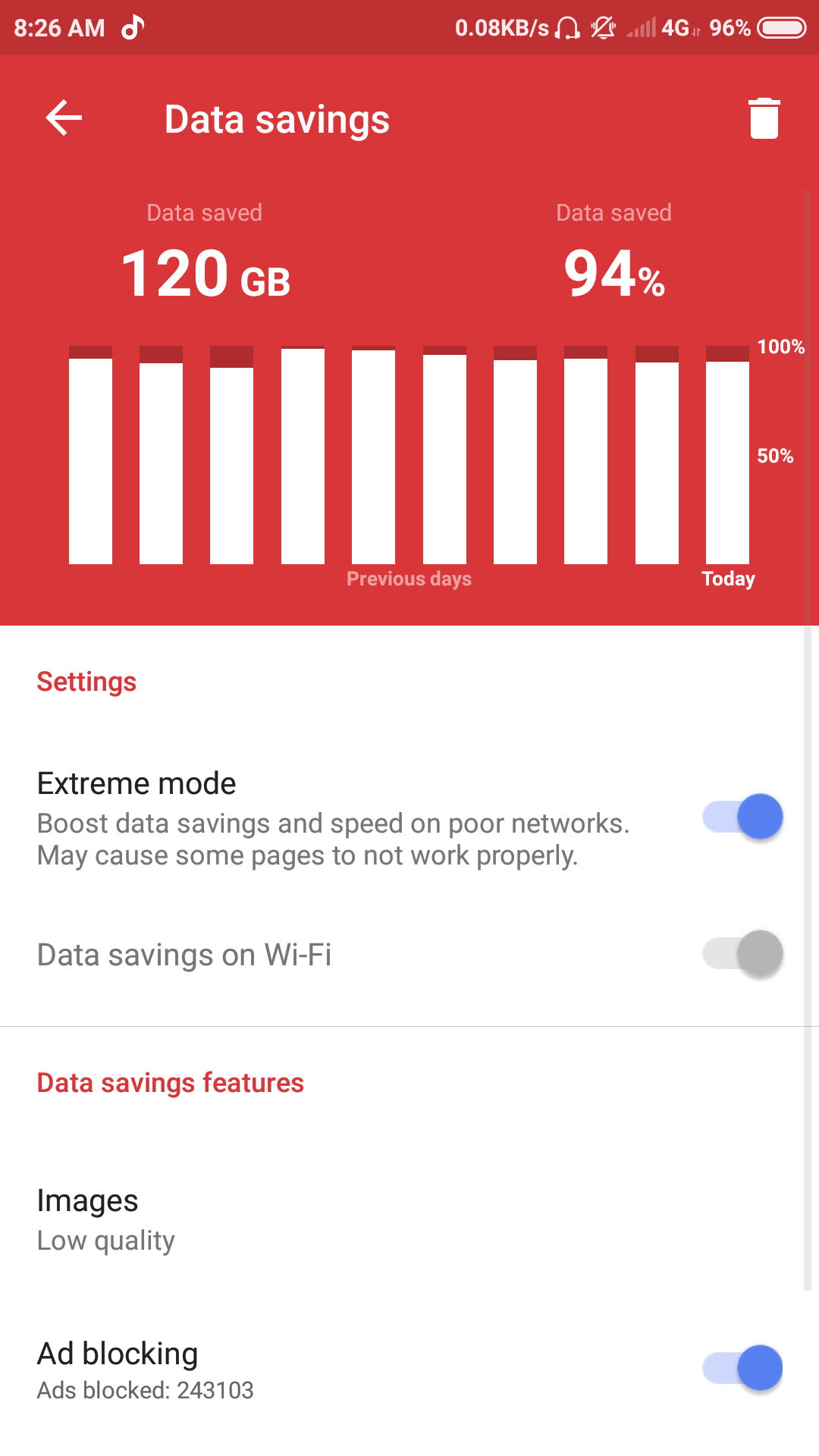819x1456 pixels.
Task: Open the Images quality setting
Action: tap(106, 1219)
